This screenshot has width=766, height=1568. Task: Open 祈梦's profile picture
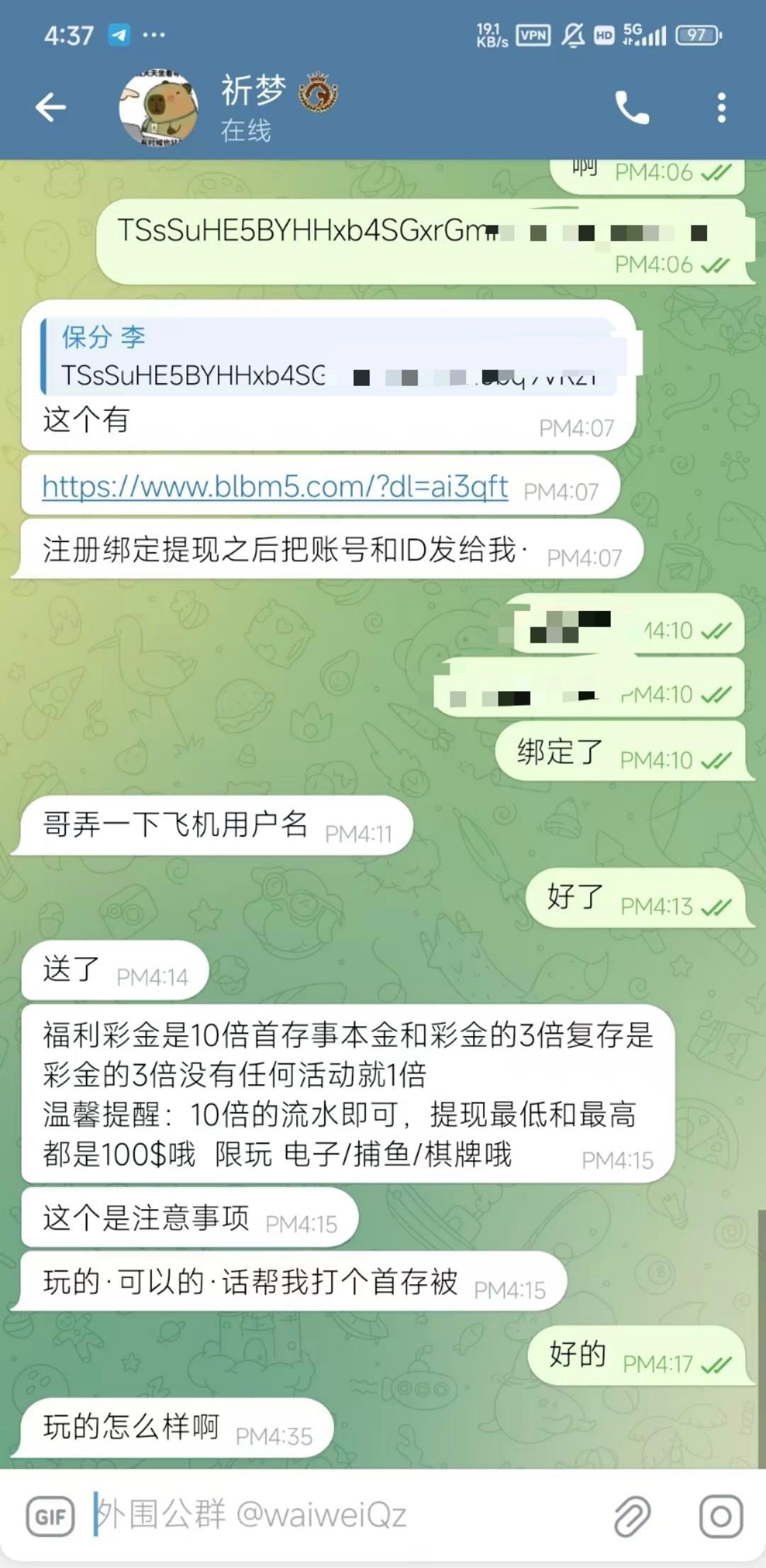pyautogui.click(x=157, y=108)
